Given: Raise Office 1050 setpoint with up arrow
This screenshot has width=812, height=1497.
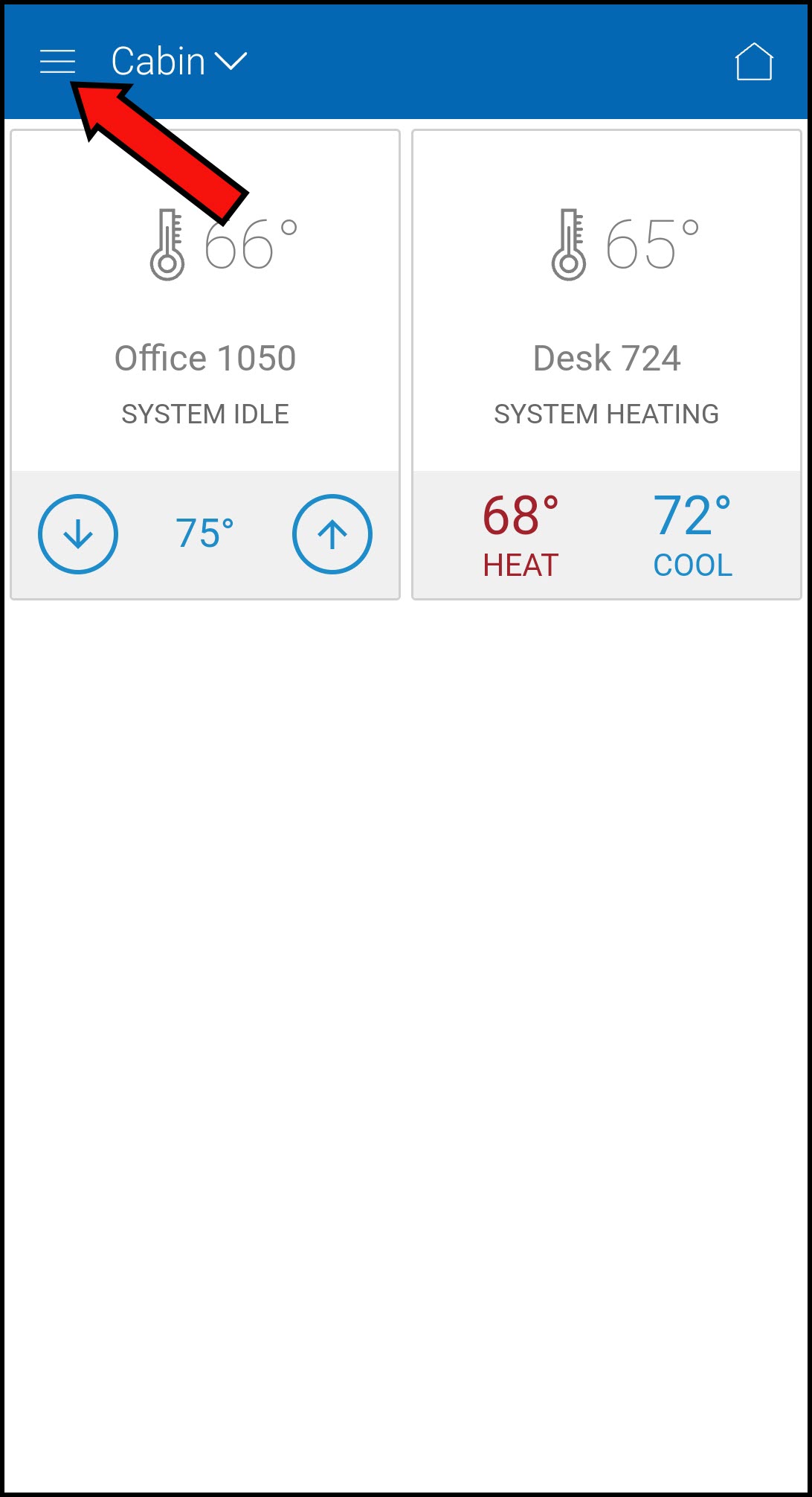Looking at the screenshot, I should click(x=332, y=534).
